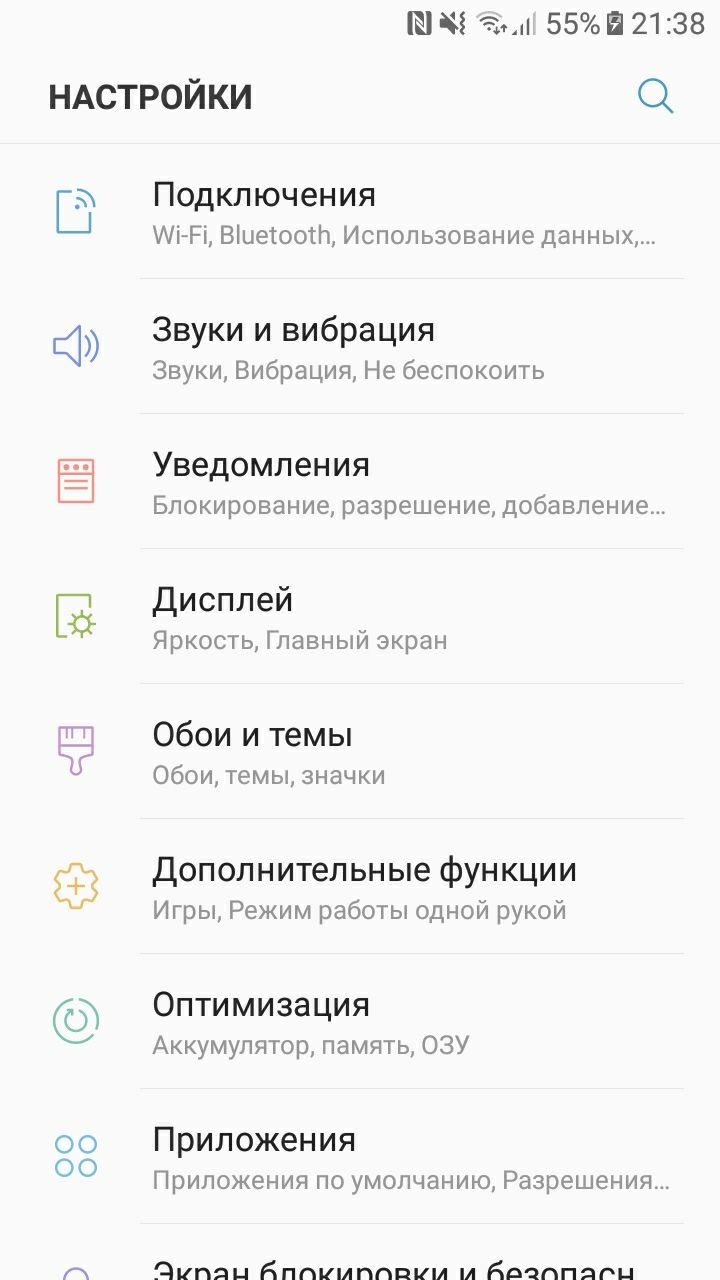Open the settings search icon

point(655,96)
